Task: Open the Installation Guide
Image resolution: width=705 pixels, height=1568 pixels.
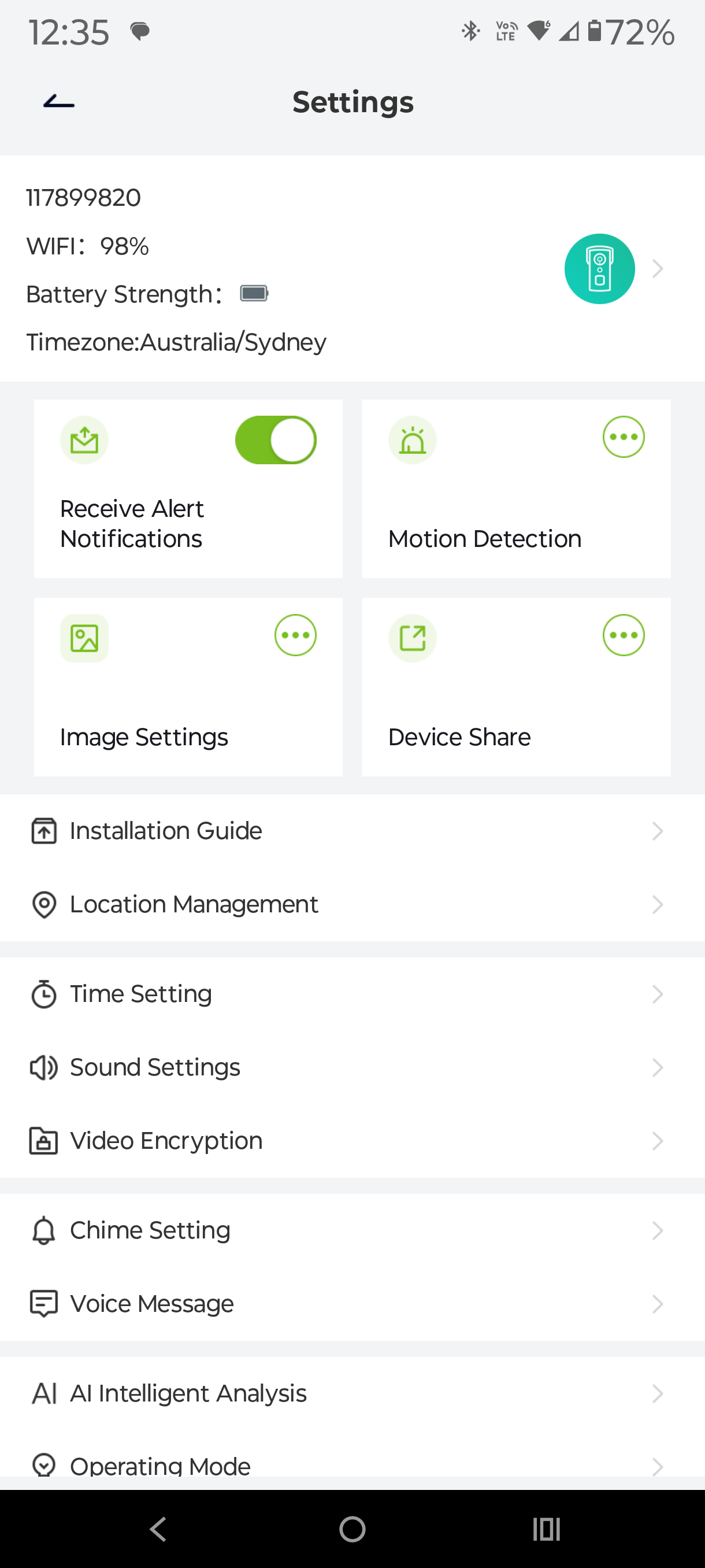Action: point(352,831)
